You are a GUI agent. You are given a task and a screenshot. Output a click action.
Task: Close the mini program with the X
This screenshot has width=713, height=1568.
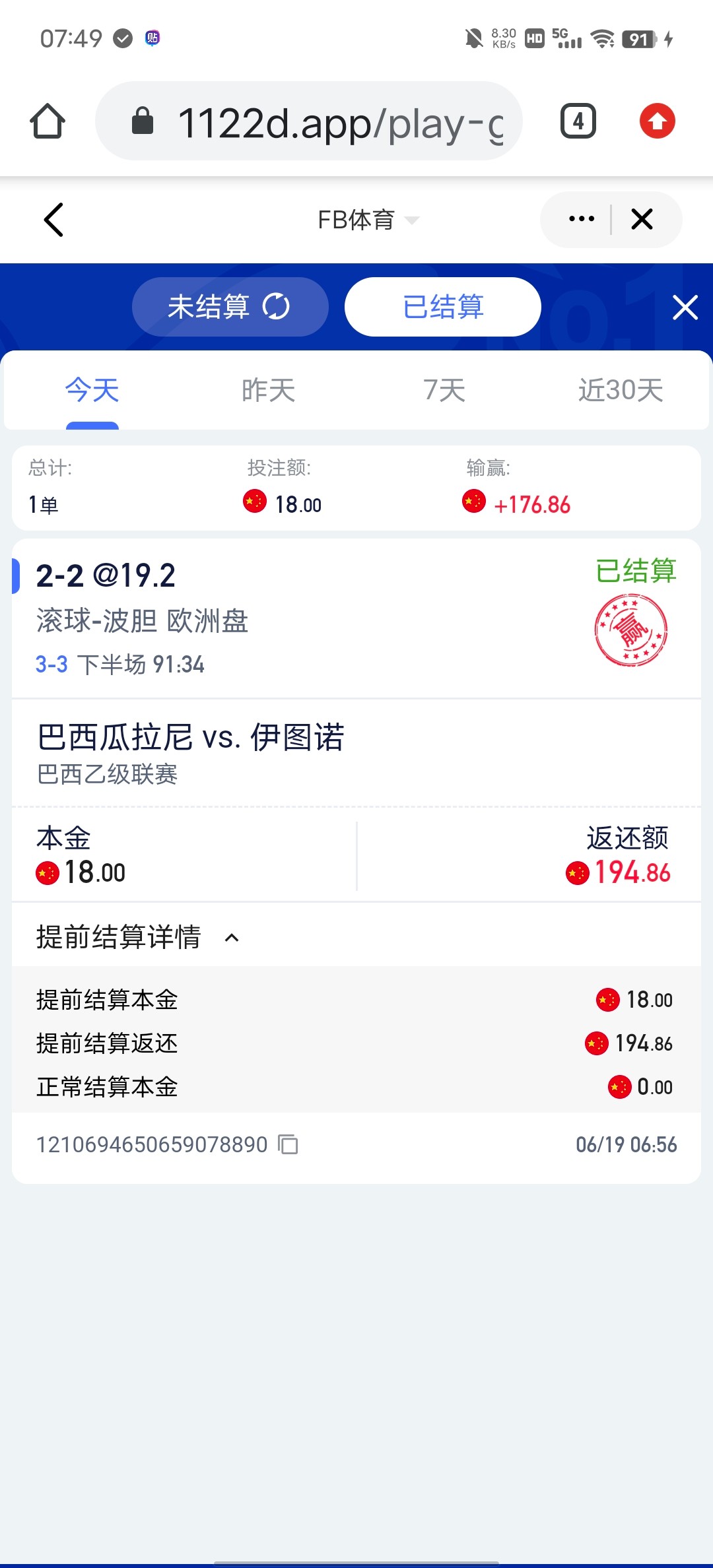642,219
